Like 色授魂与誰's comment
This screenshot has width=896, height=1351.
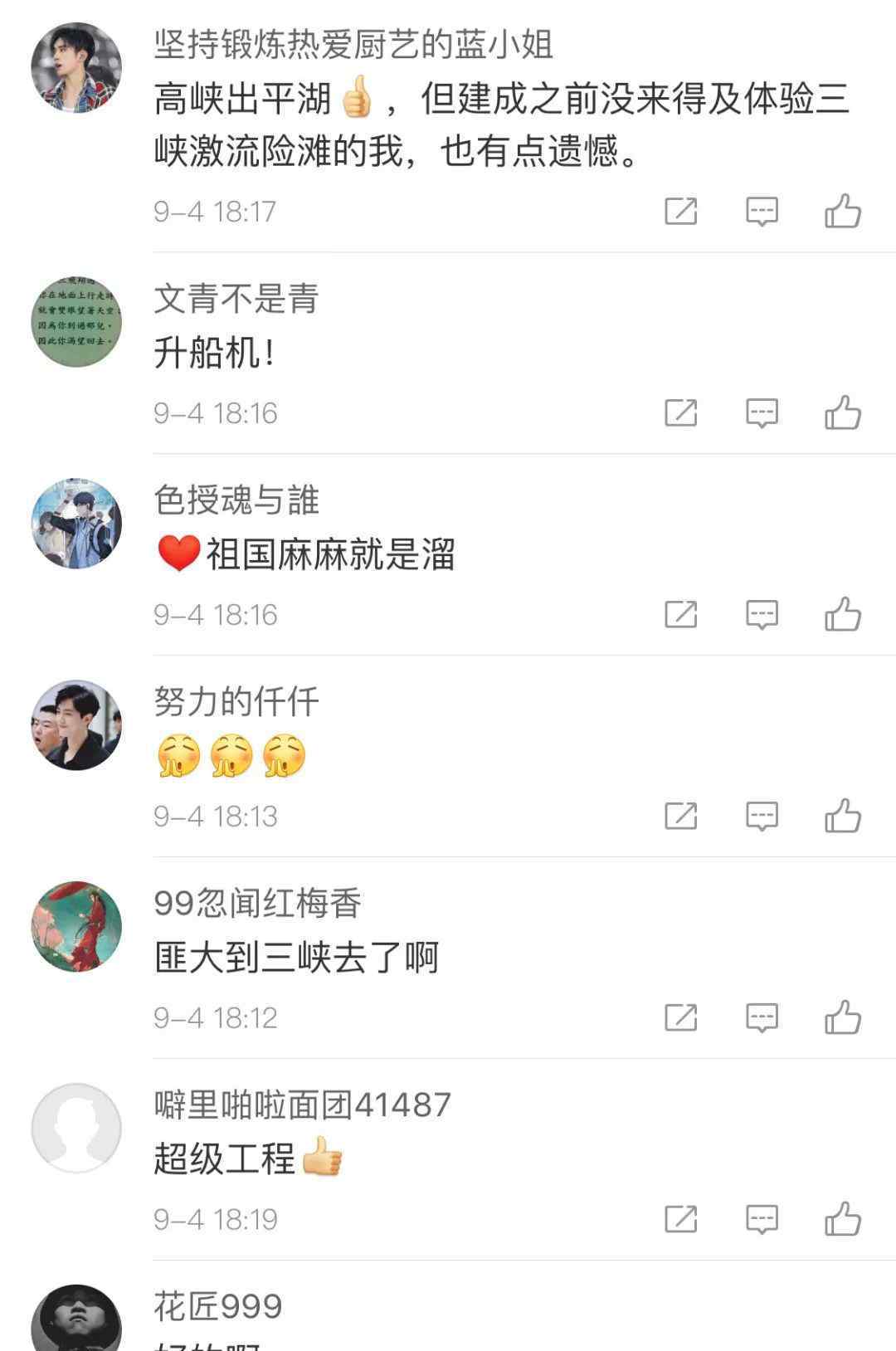click(x=842, y=615)
